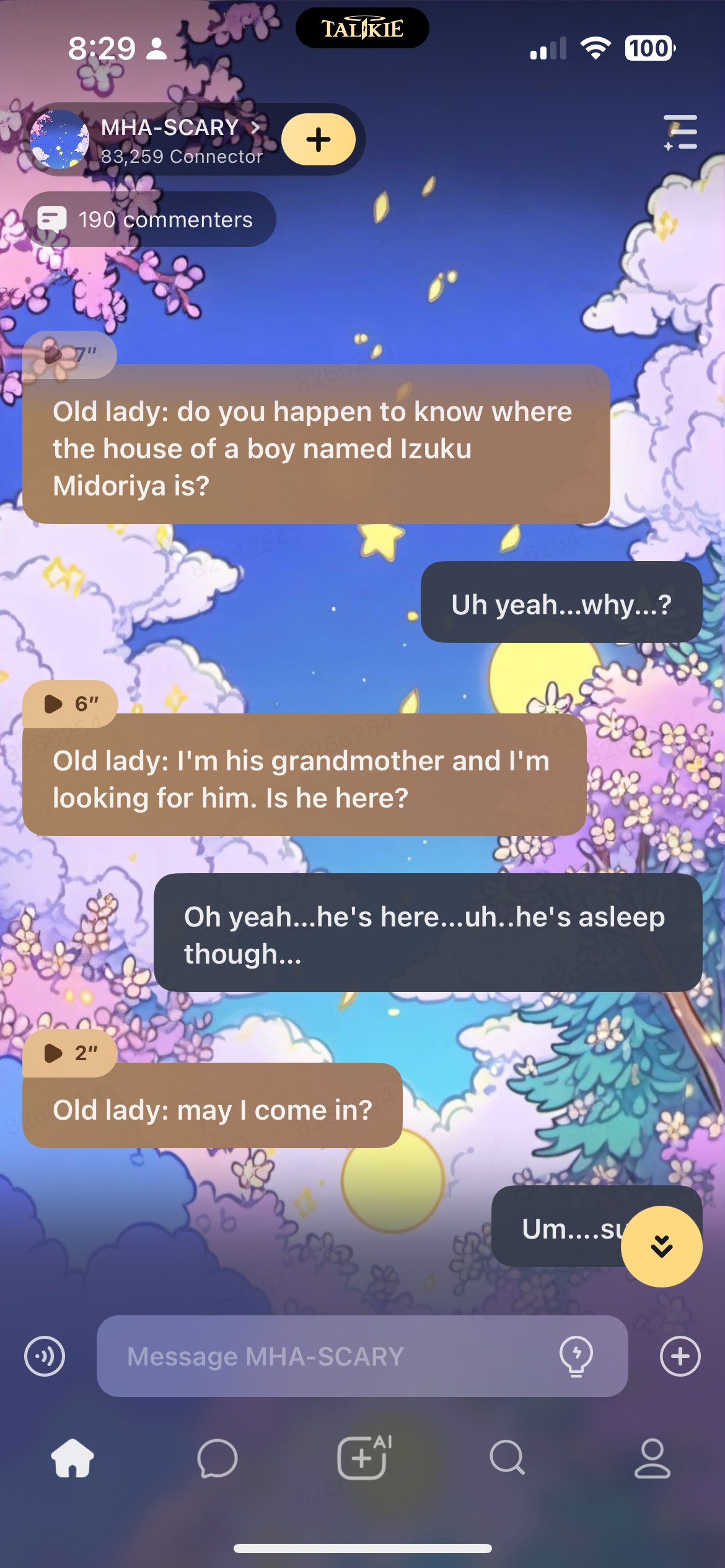
Task: Tap the yellow plus to connect
Action: point(318,140)
